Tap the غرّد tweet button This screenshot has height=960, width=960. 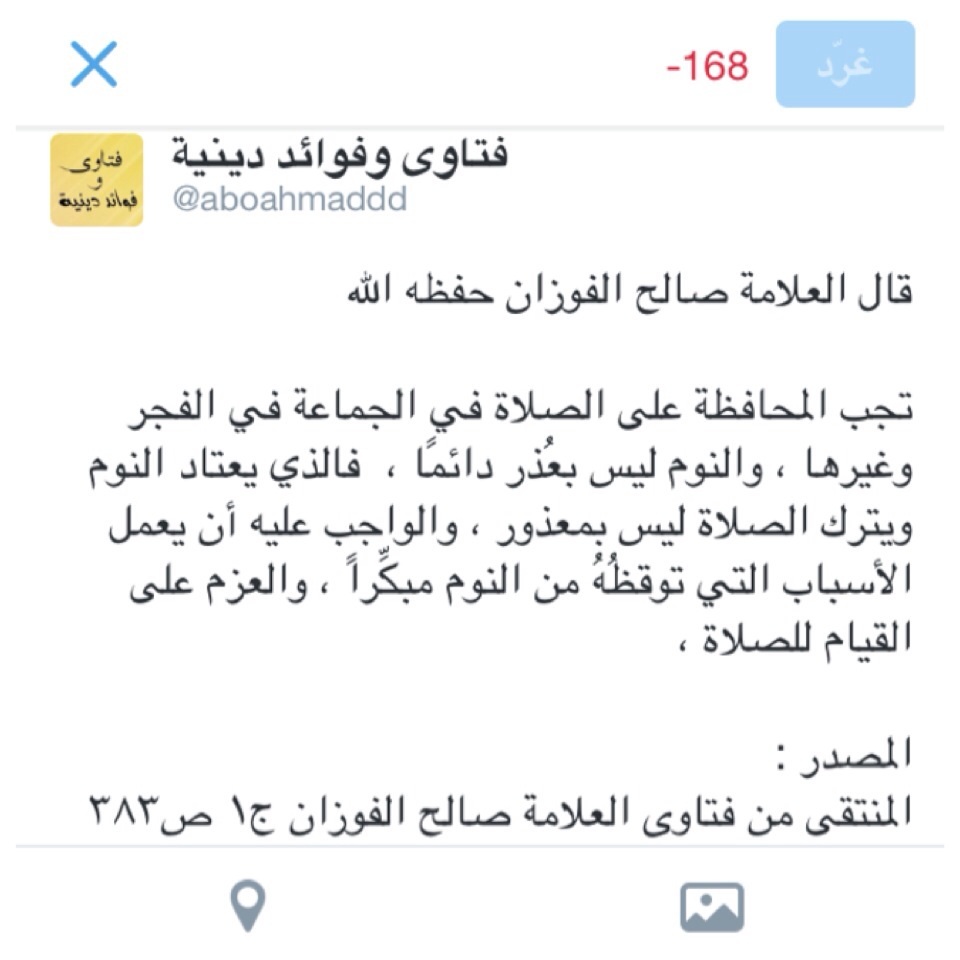click(x=845, y=64)
